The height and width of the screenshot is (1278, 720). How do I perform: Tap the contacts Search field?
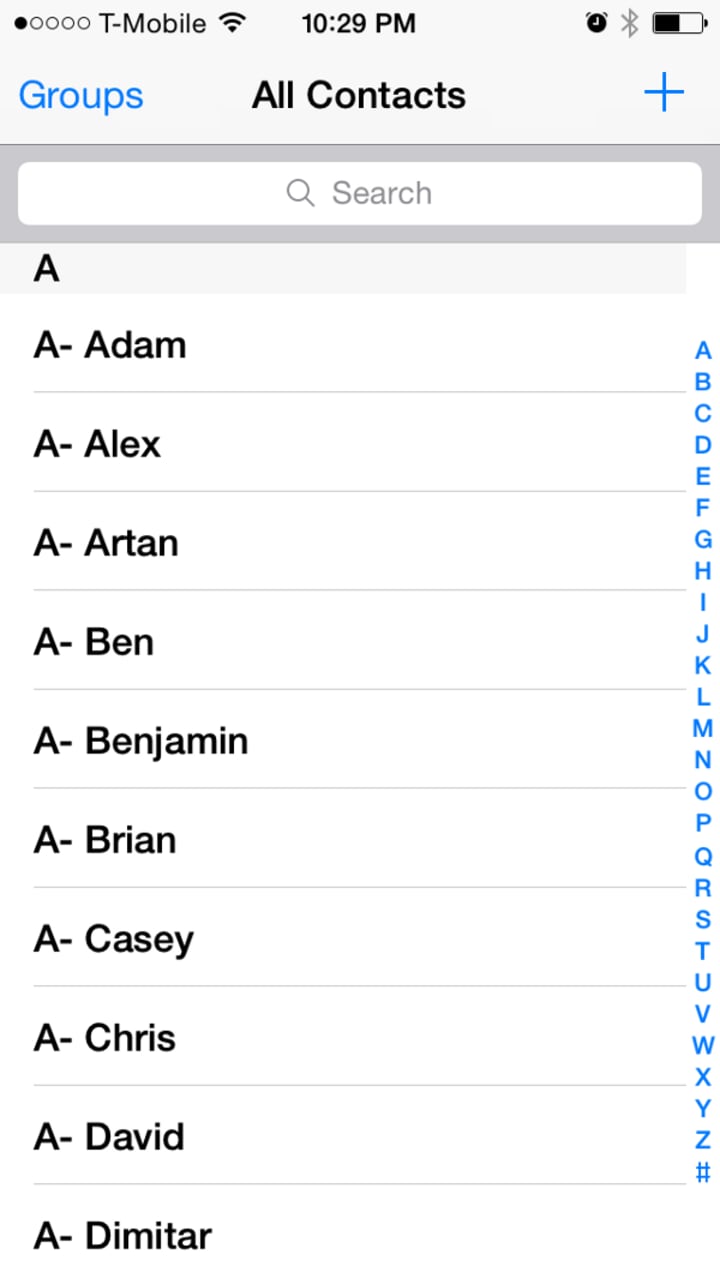pos(360,193)
